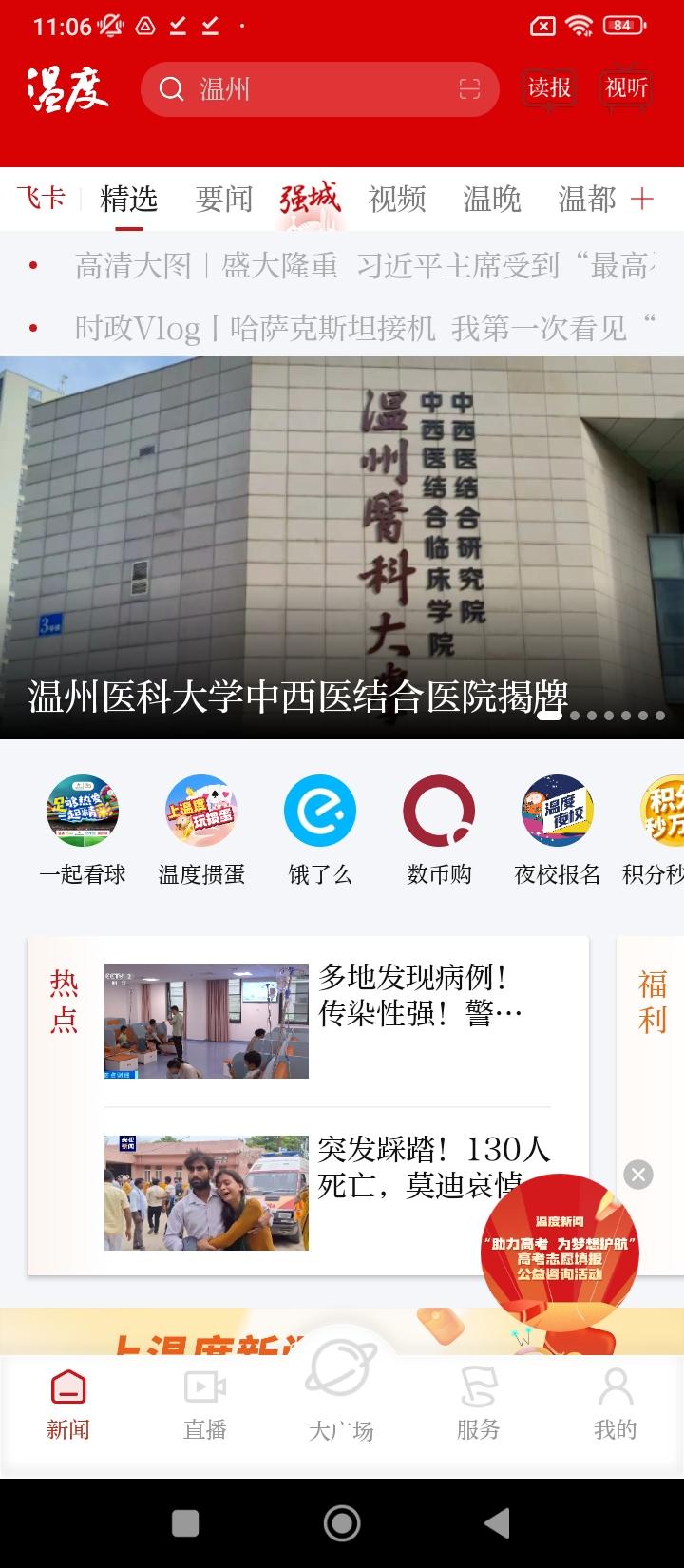Tap the scan icon in search bar
The width and height of the screenshot is (684, 1568).
click(x=469, y=89)
